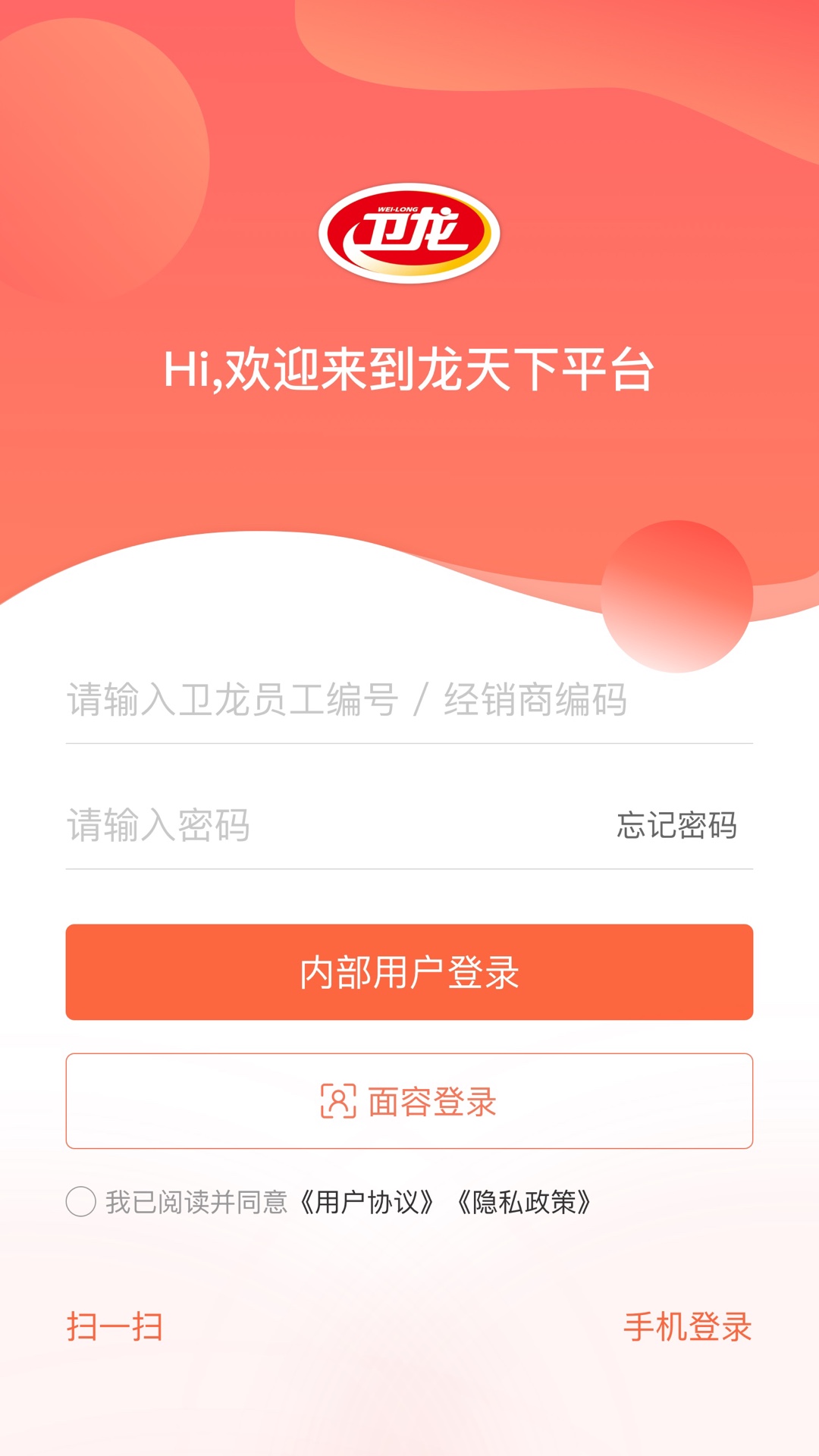The image size is (819, 1456).
Task: Read the 《隐私政策》 link
Action: [524, 1202]
